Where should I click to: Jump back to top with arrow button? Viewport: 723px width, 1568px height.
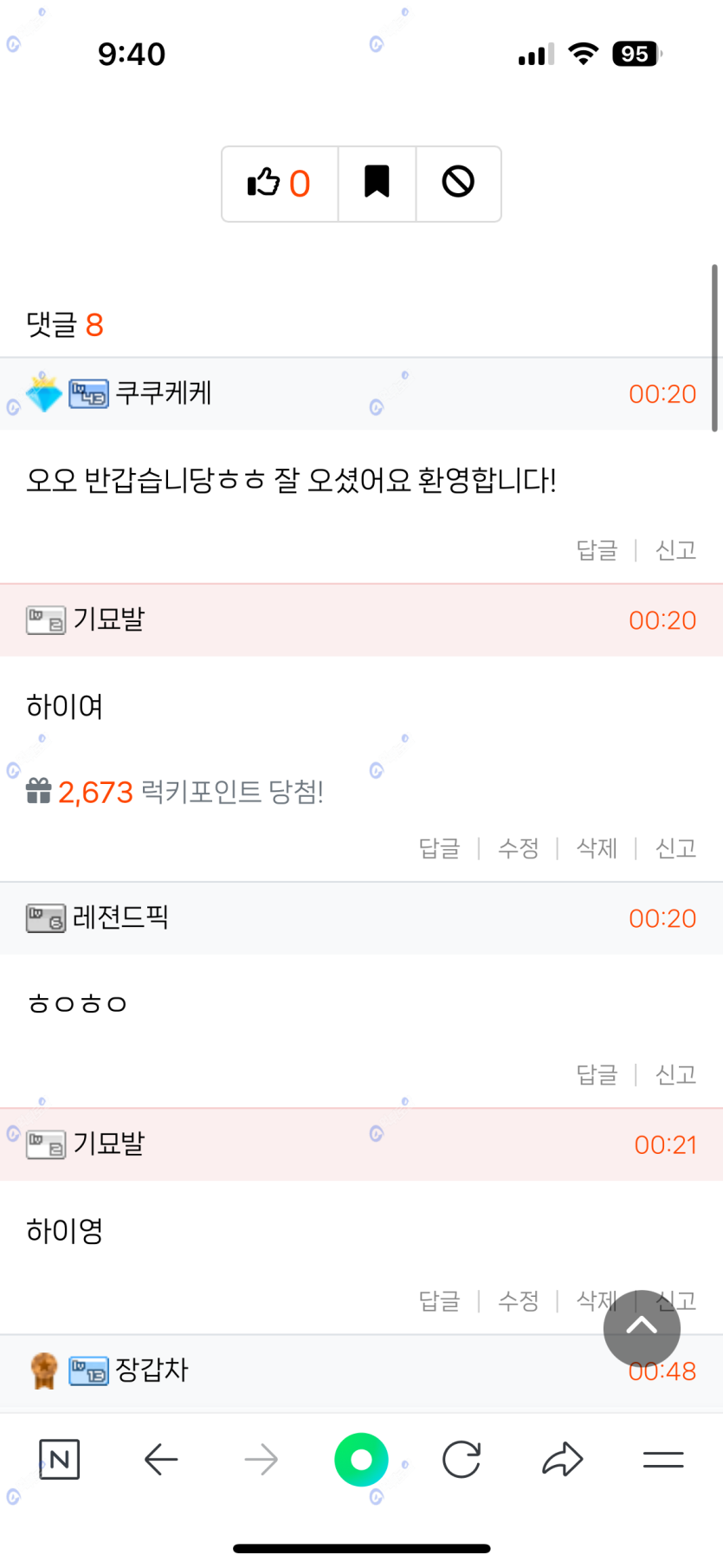[642, 1327]
